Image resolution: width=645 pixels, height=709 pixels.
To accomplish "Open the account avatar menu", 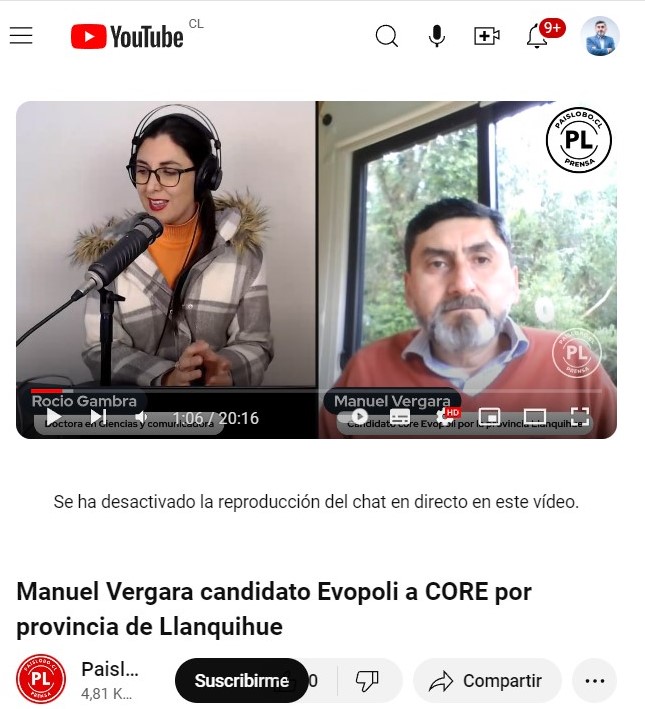I will click(x=600, y=36).
